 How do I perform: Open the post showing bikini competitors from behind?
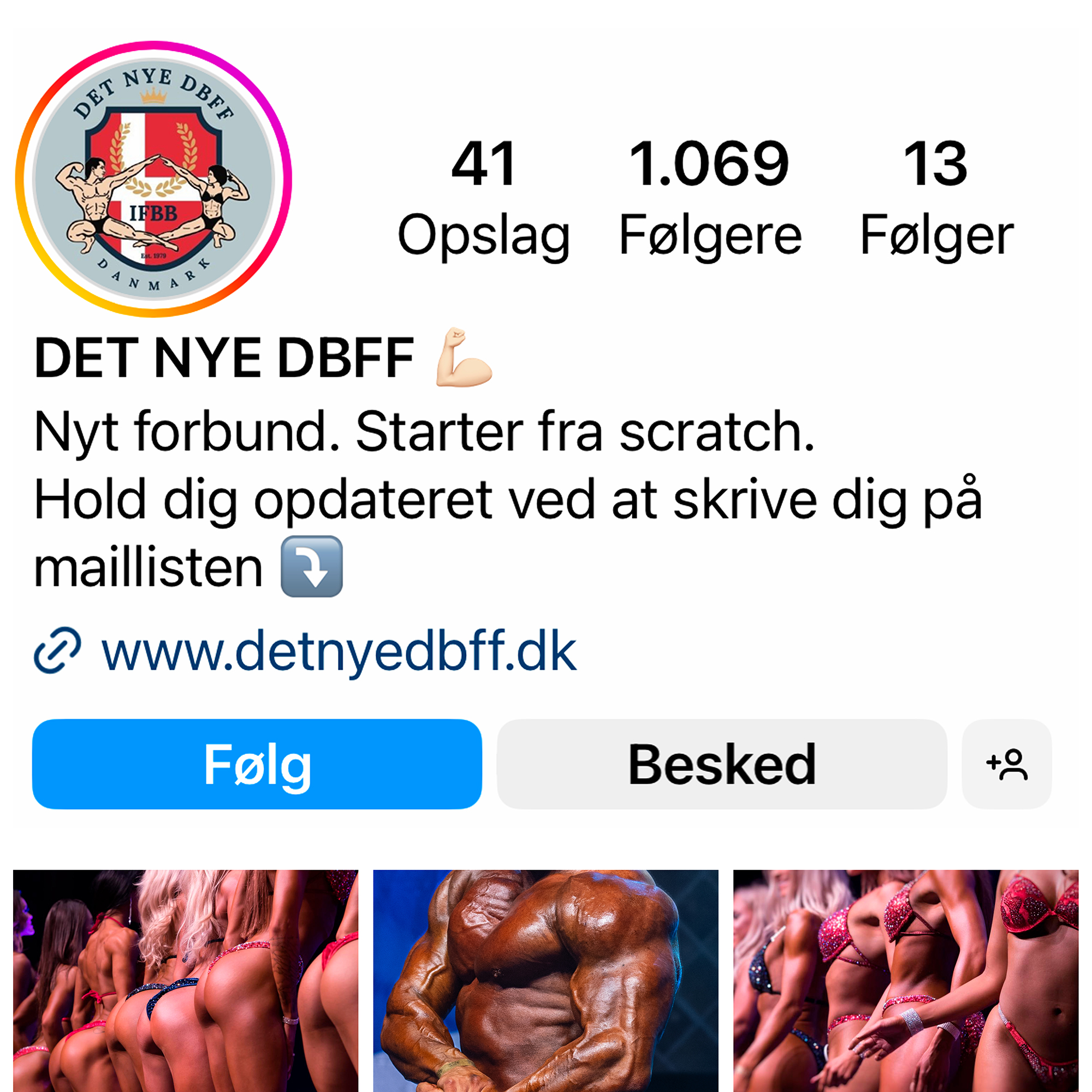(186, 981)
